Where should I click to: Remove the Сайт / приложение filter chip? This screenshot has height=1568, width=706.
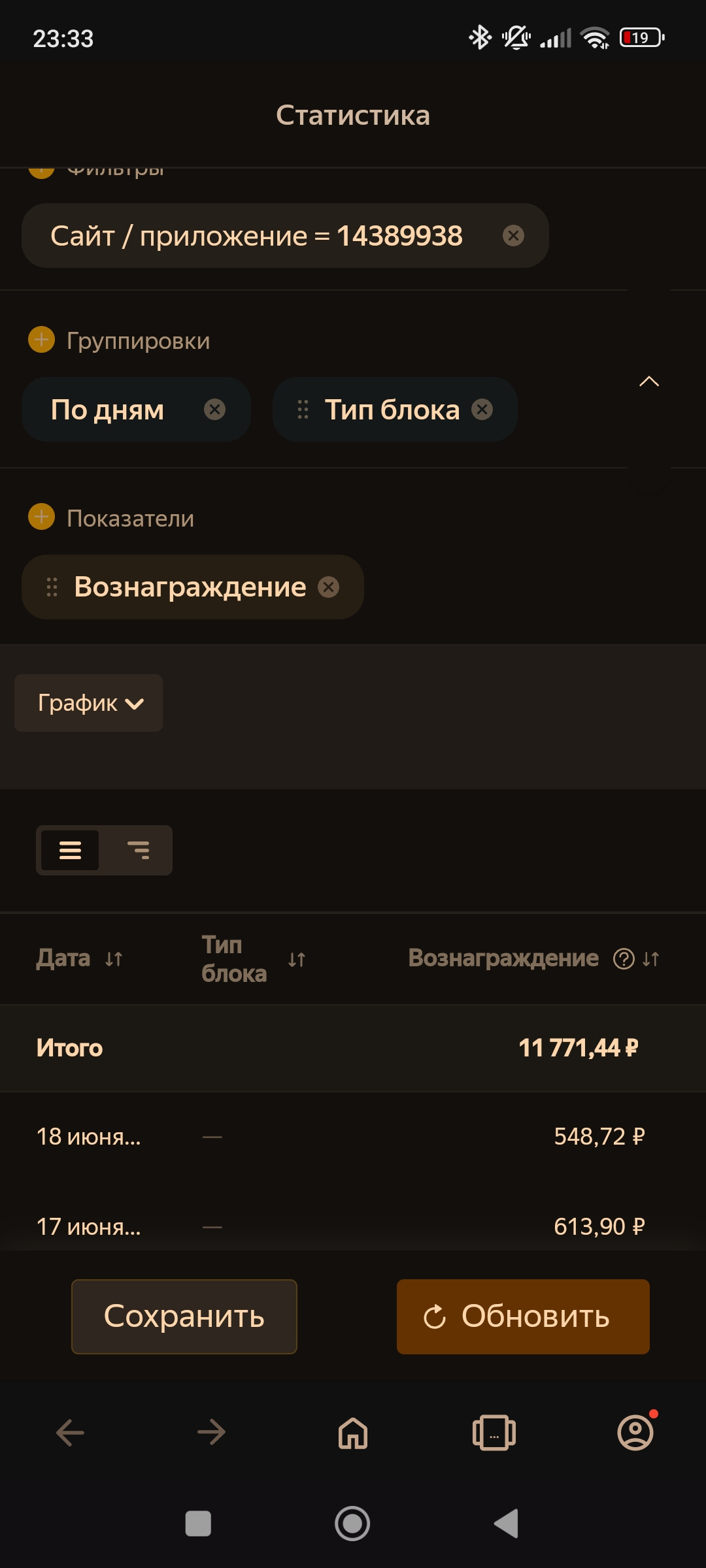pos(513,235)
